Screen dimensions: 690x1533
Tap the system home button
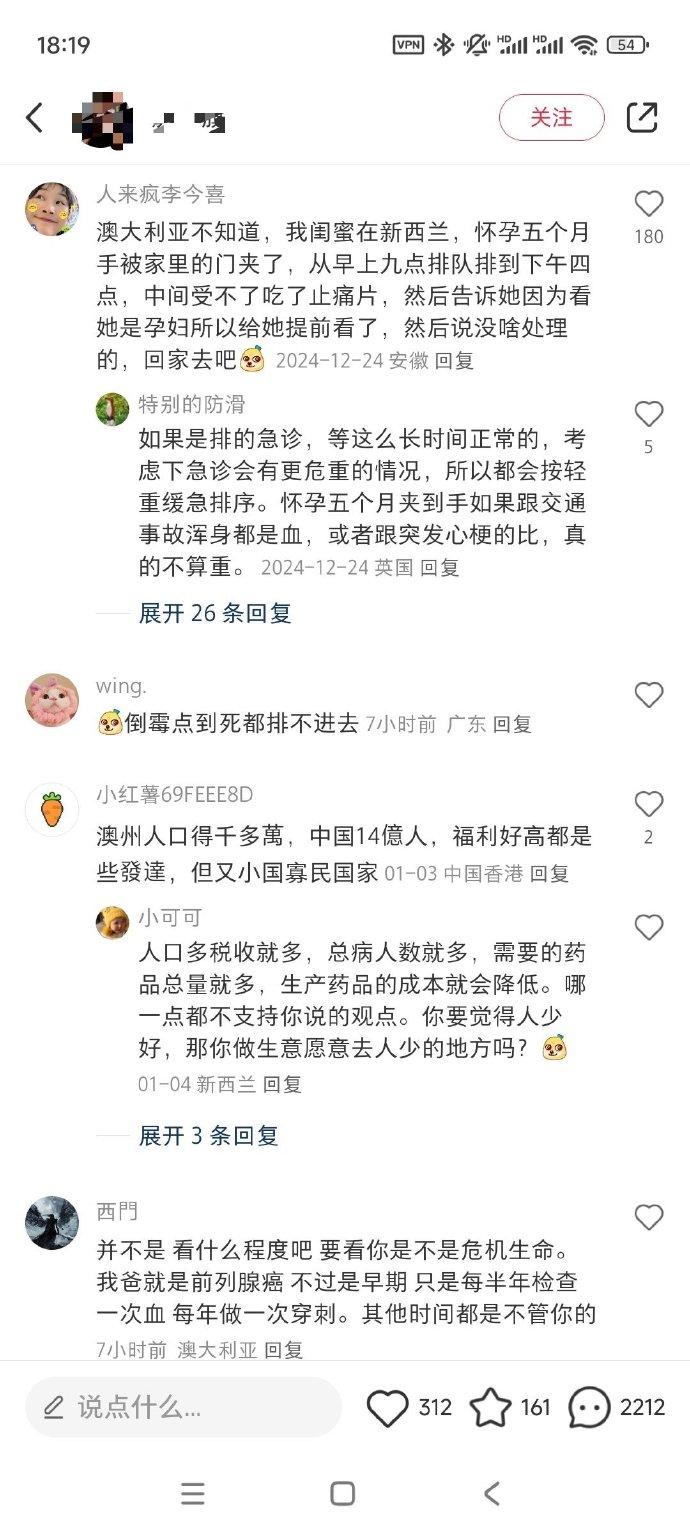[x=342, y=1494]
